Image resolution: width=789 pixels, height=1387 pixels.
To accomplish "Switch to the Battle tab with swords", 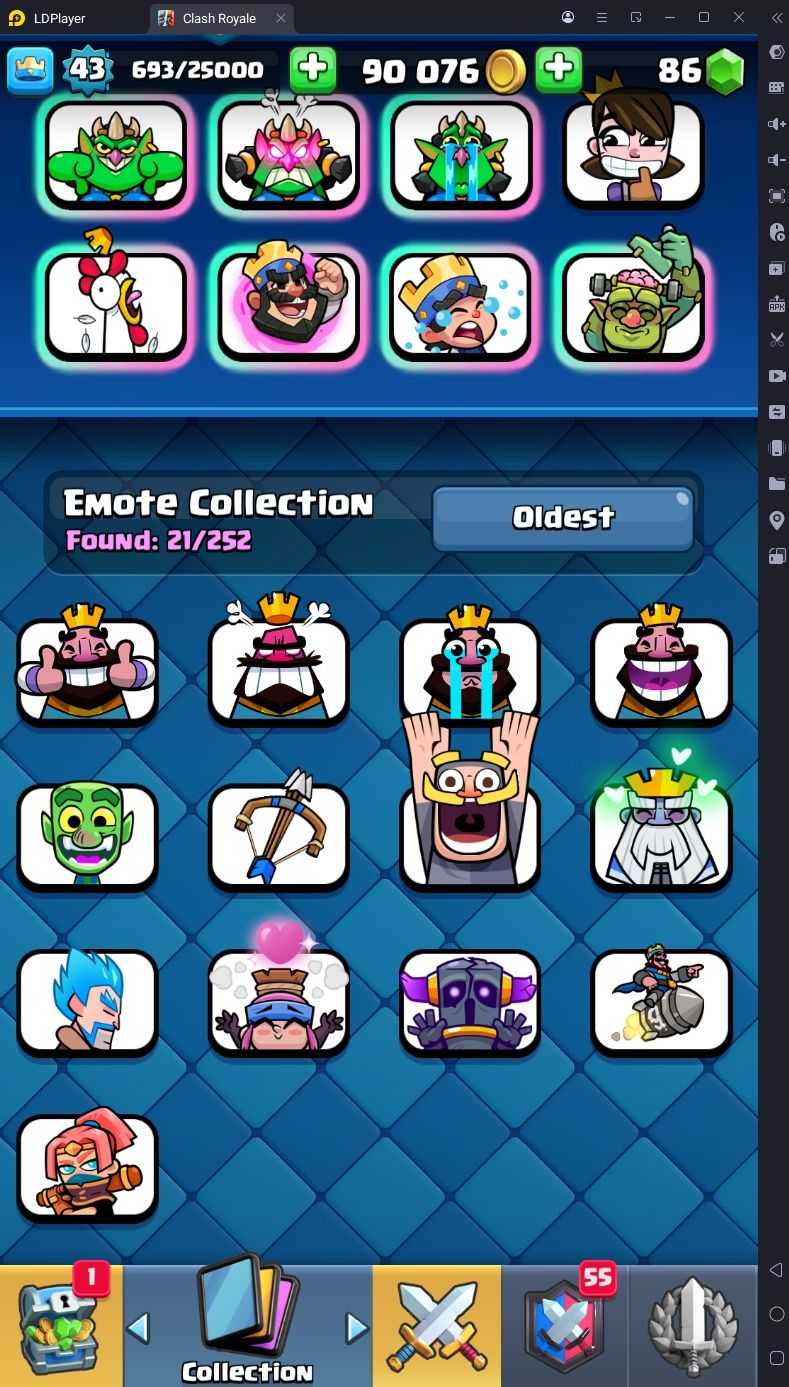I will tap(437, 1325).
